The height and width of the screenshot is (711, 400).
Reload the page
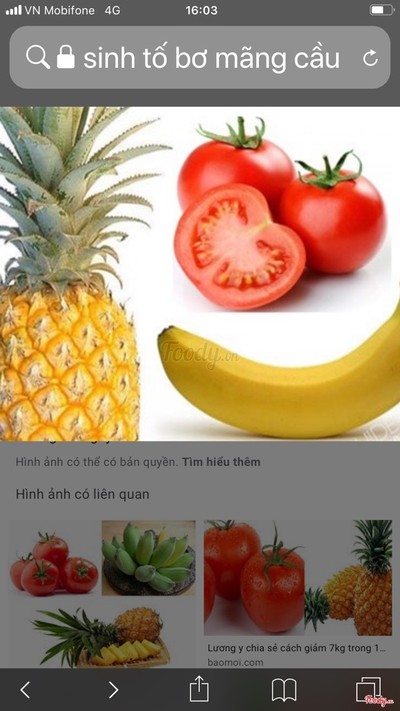370,58
